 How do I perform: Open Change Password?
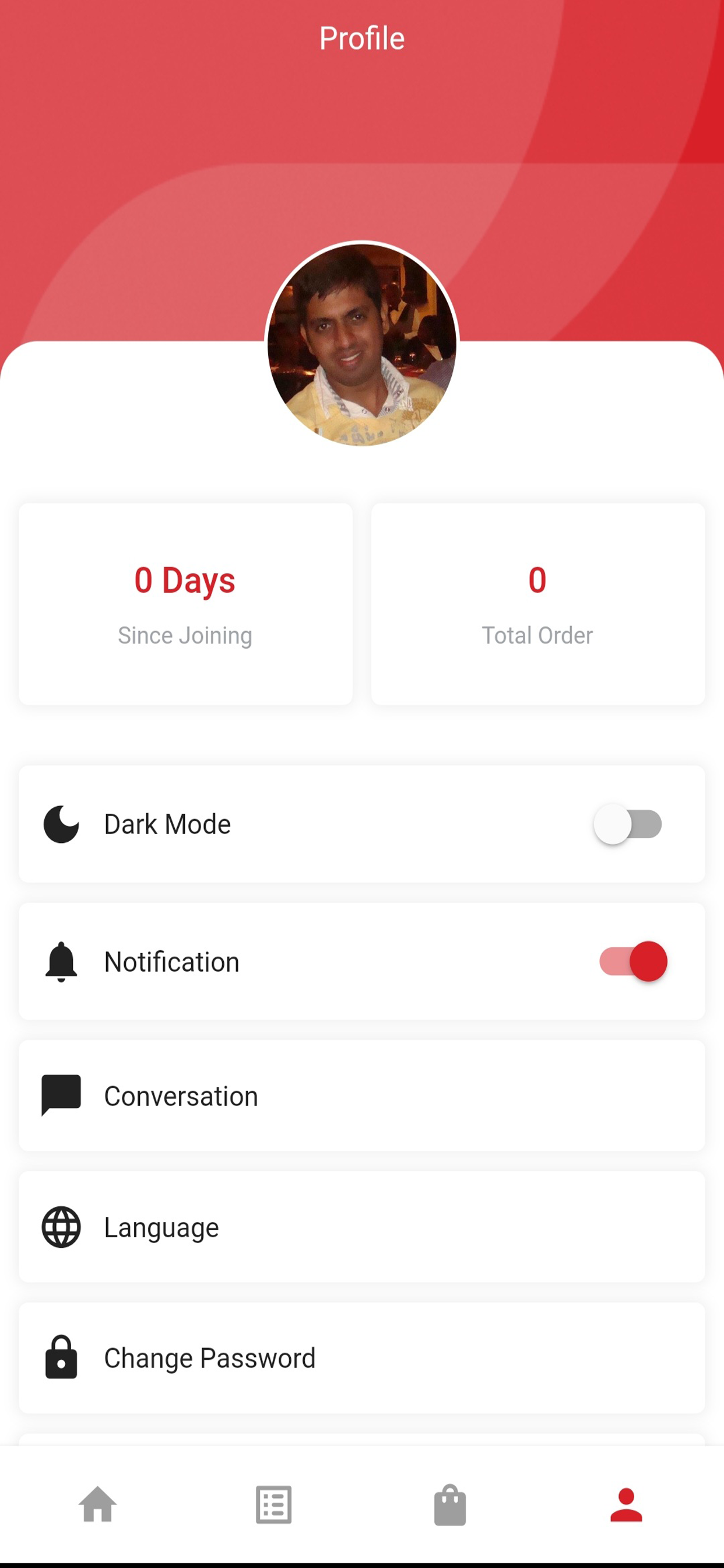coord(362,1358)
